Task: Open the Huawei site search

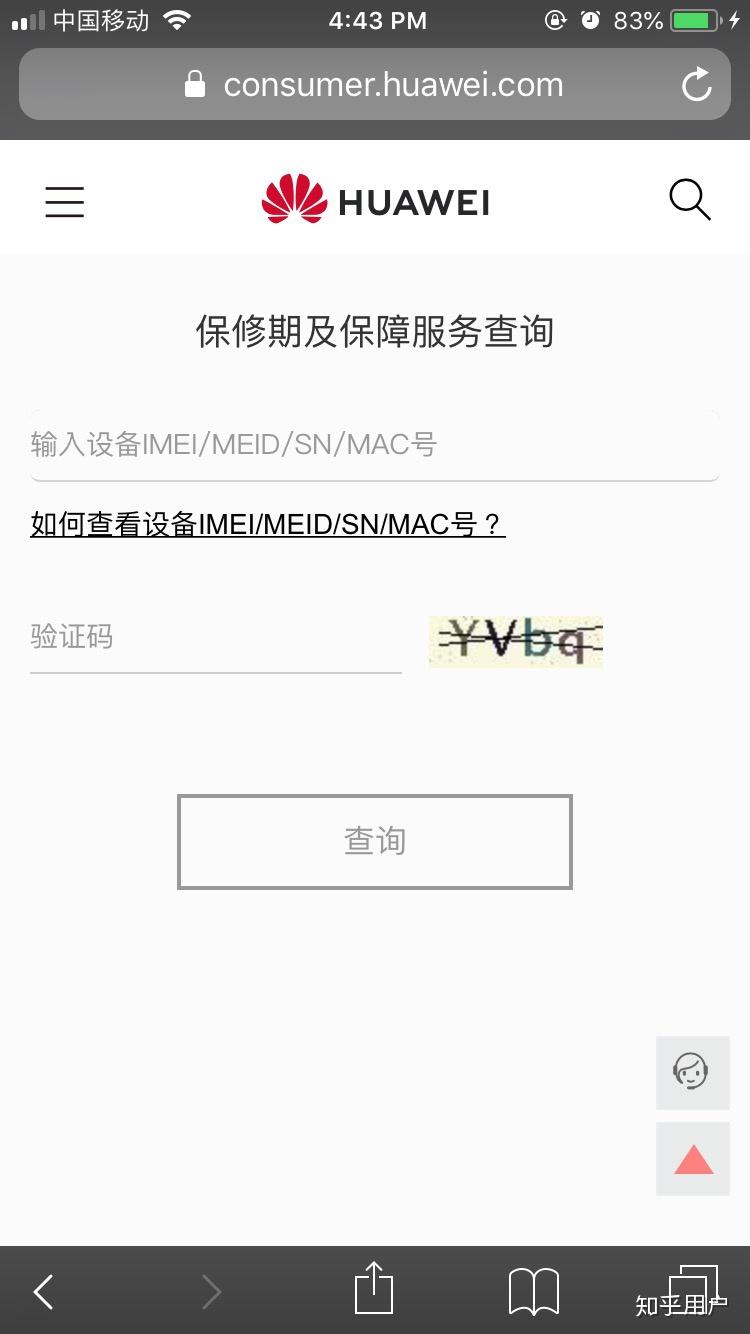Action: (x=689, y=200)
